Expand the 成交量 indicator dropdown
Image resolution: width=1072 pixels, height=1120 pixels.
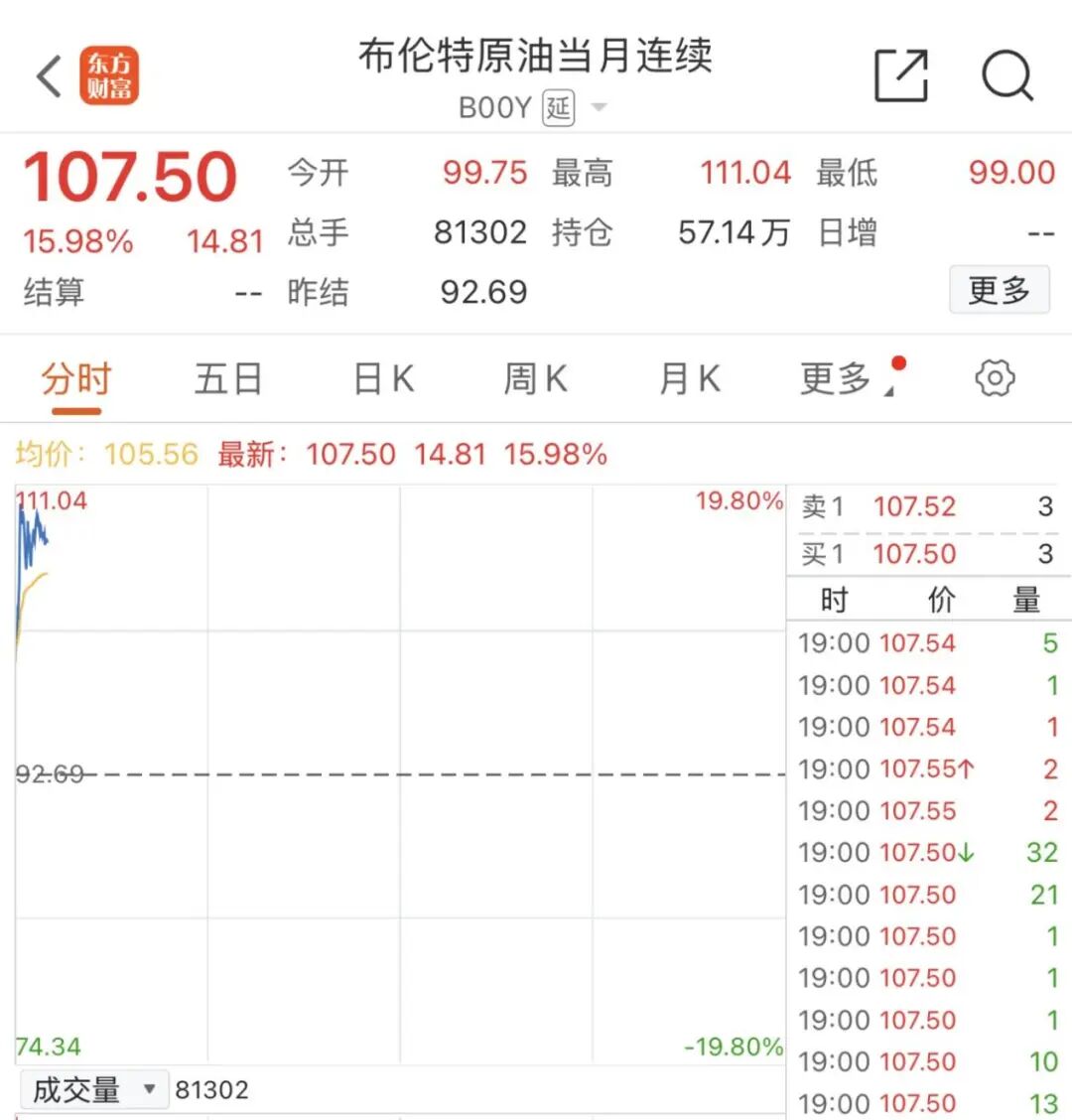(x=92, y=1088)
